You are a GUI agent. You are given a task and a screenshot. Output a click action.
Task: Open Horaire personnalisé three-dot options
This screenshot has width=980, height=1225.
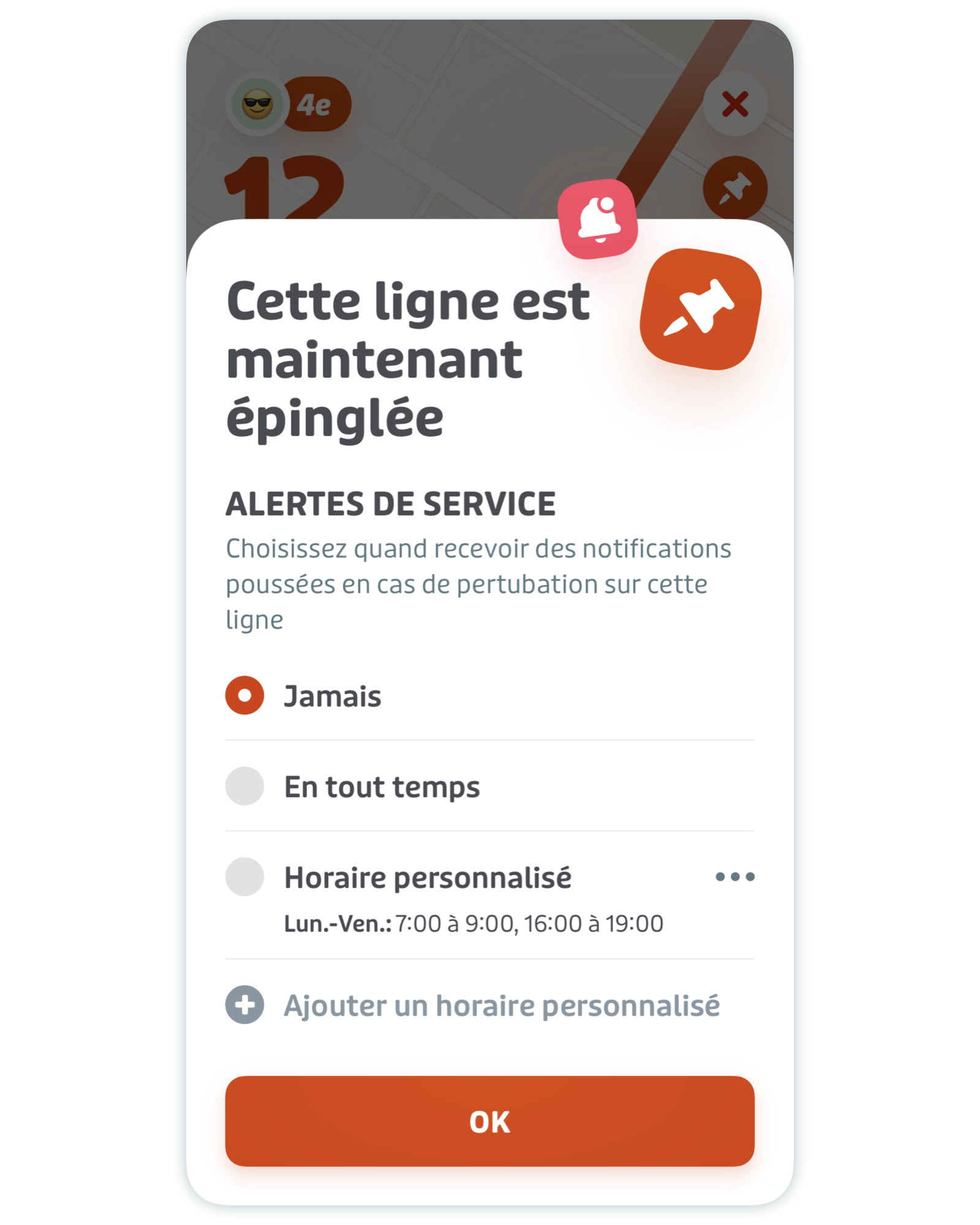coord(734,876)
